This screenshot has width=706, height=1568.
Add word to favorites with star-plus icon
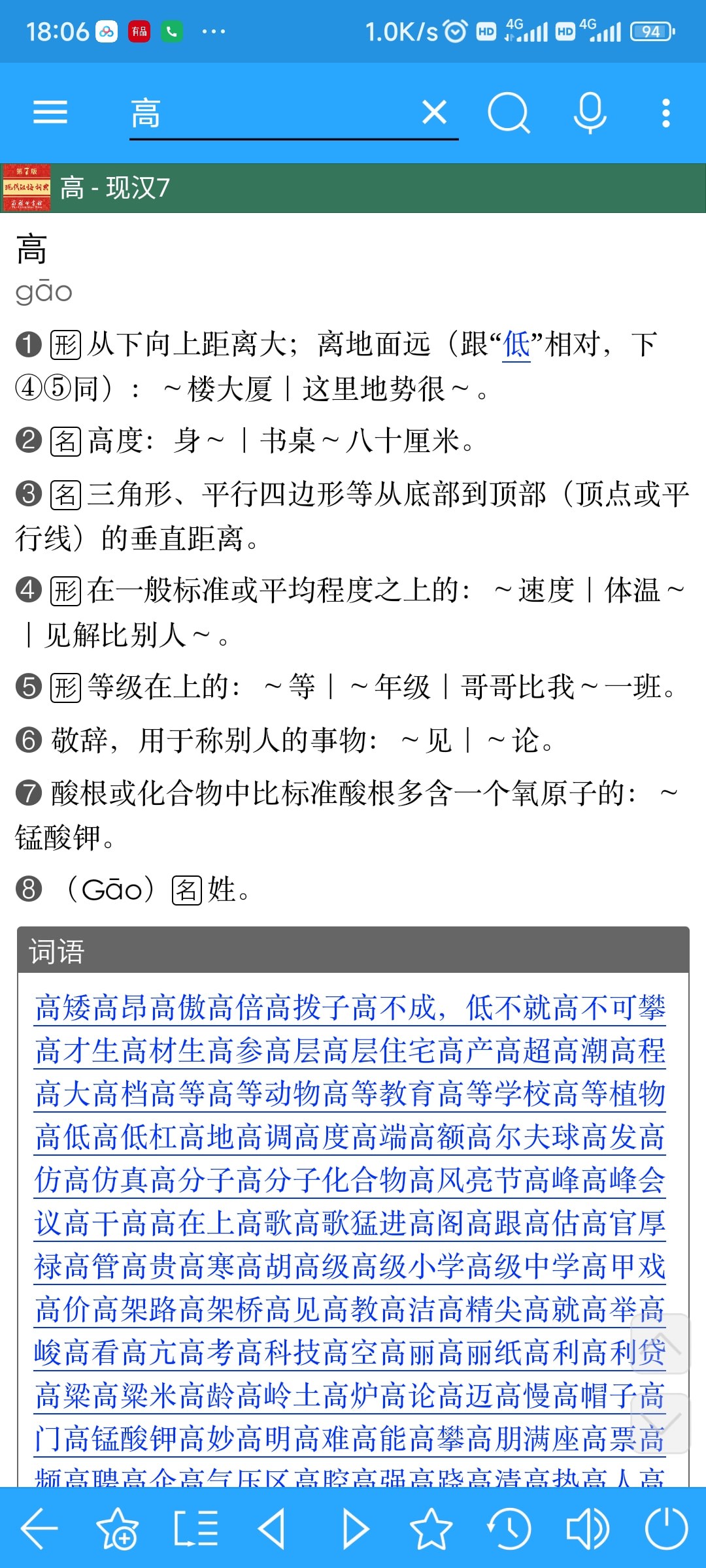(x=118, y=1529)
